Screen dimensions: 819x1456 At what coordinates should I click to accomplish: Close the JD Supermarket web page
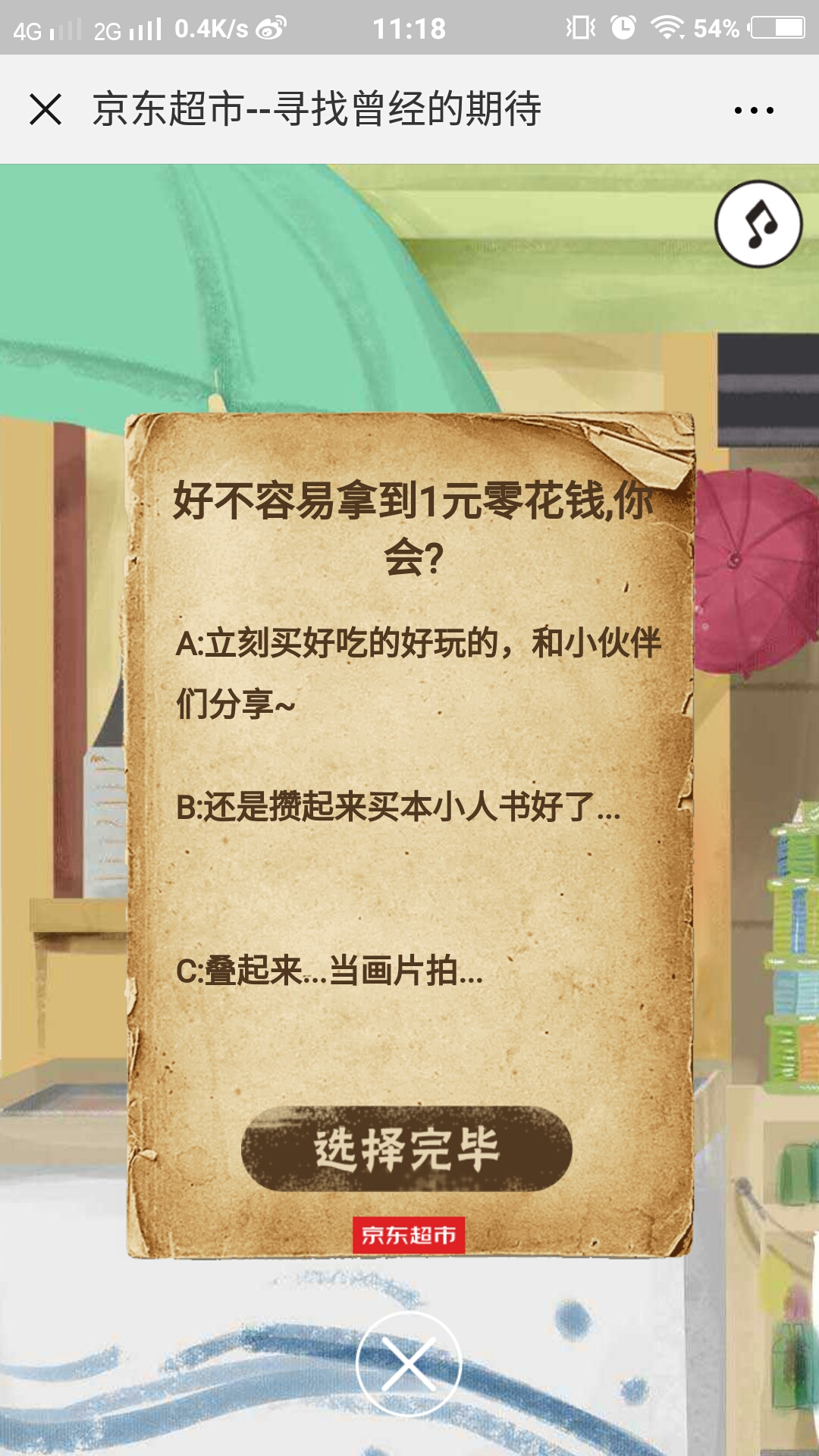click(45, 109)
